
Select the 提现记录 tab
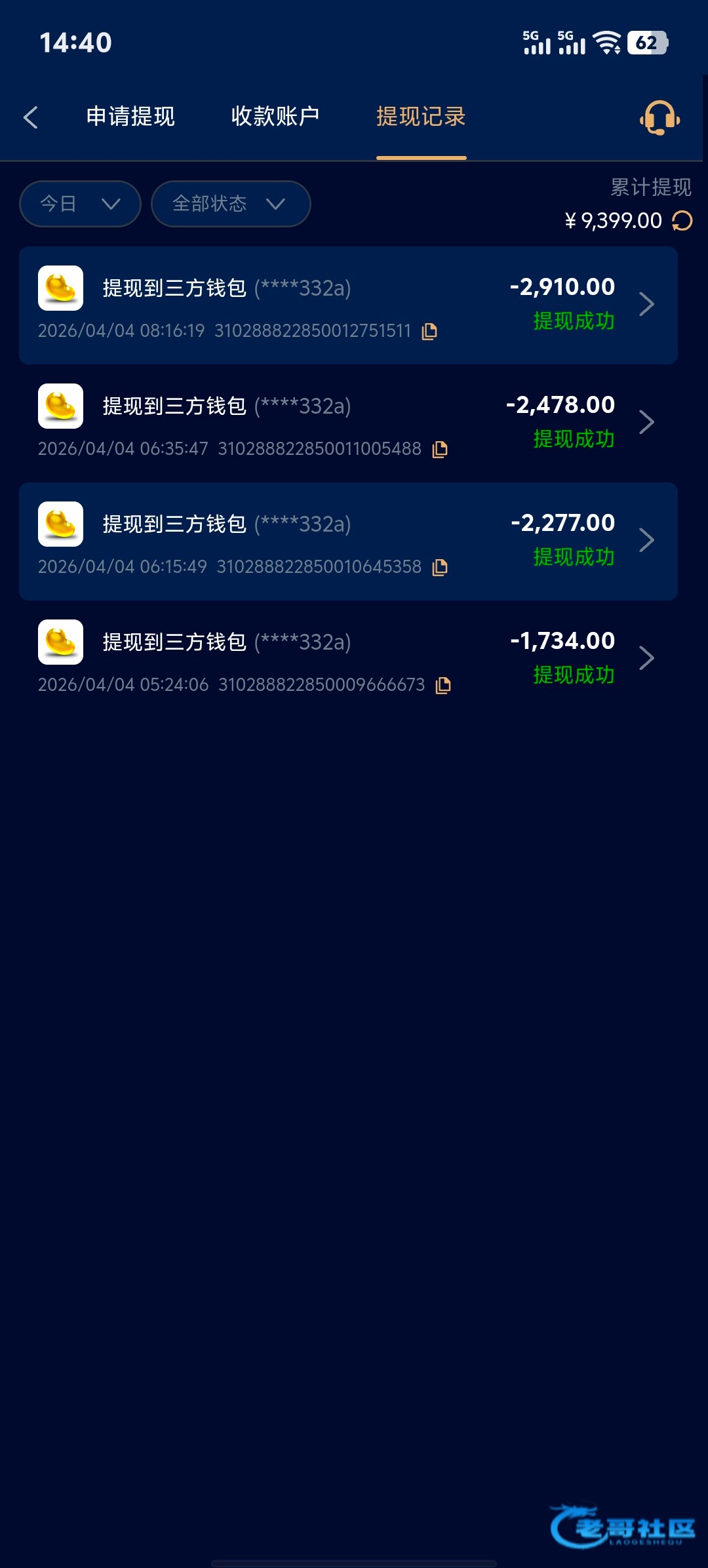(x=421, y=117)
